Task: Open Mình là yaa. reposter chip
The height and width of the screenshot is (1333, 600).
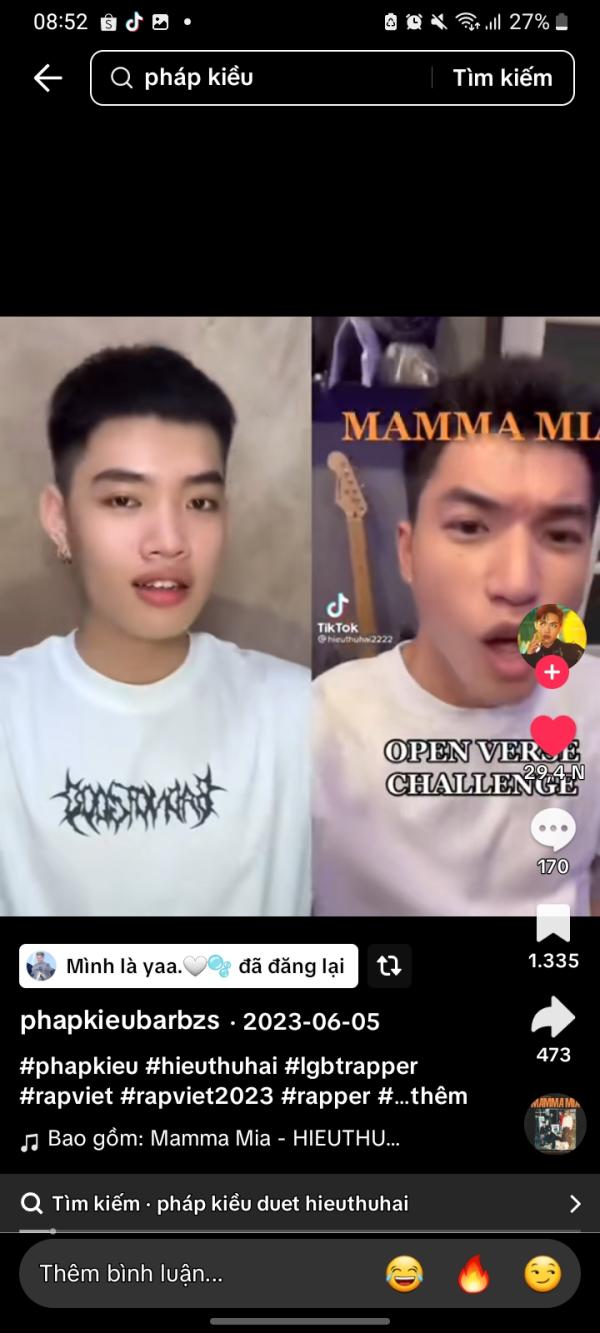Action: (188, 966)
